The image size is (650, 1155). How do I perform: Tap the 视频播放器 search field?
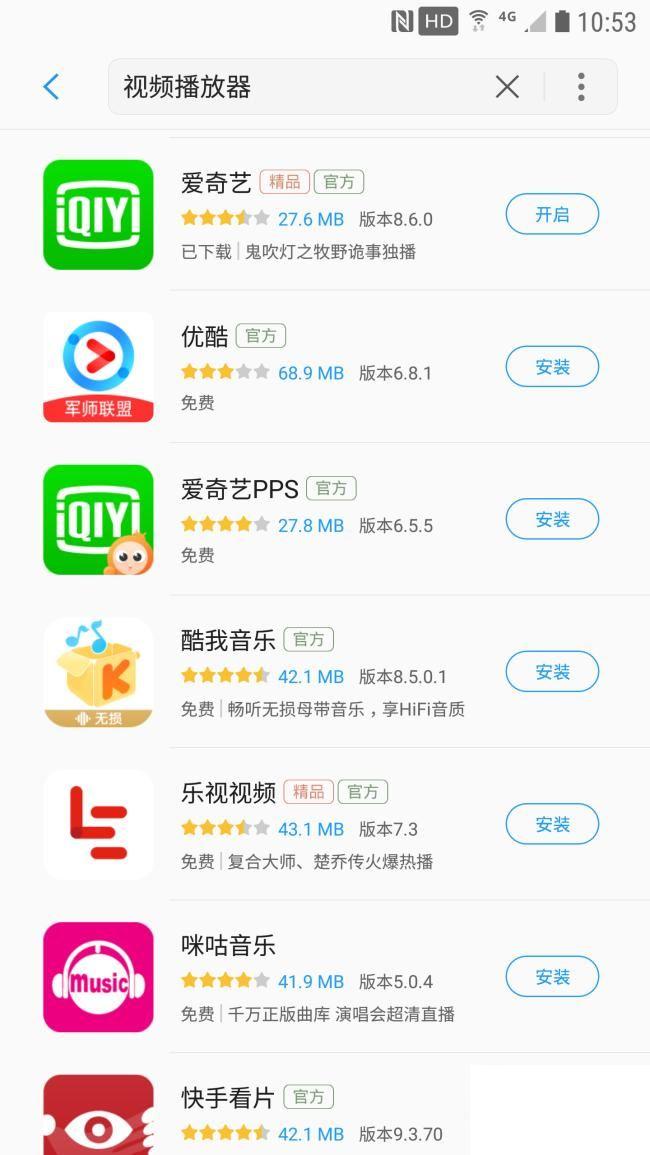[300, 87]
